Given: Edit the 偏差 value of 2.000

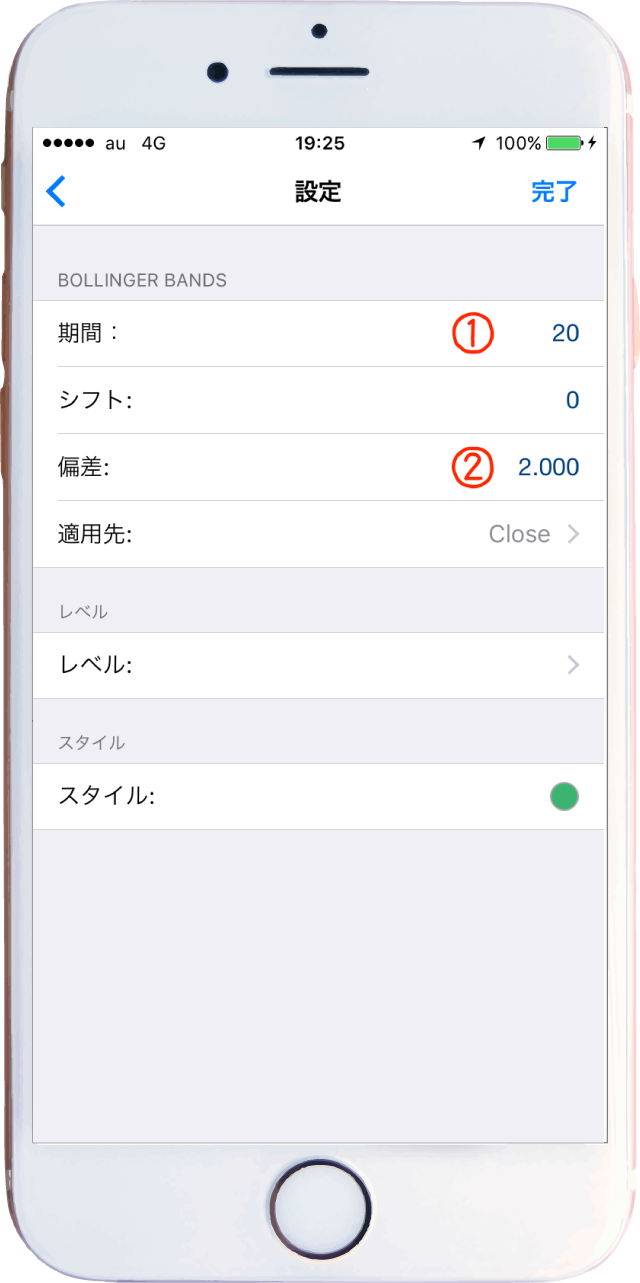Looking at the screenshot, I should (548, 467).
